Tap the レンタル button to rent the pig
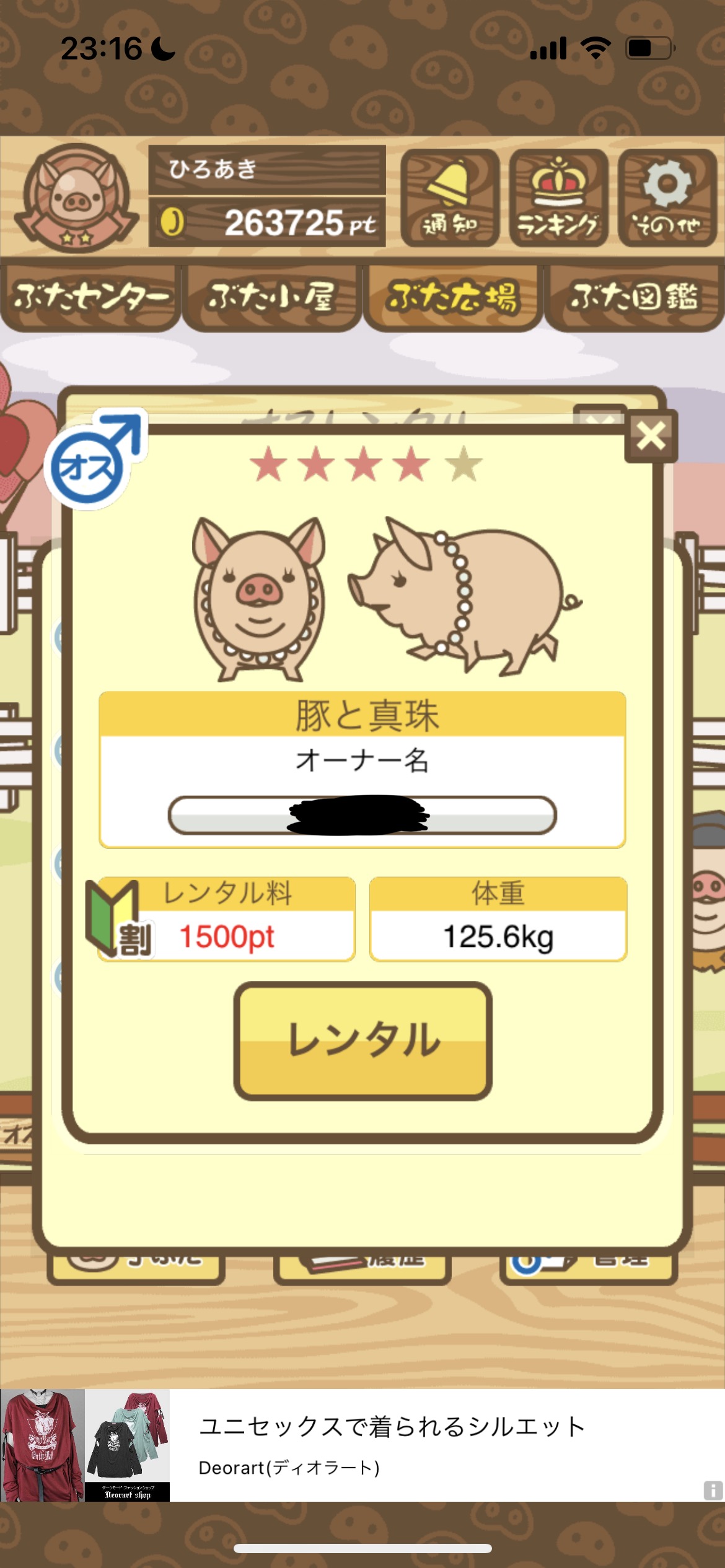Image resolution: width=725 pixels, height=1568 pixels. [x=363, y=1040]
